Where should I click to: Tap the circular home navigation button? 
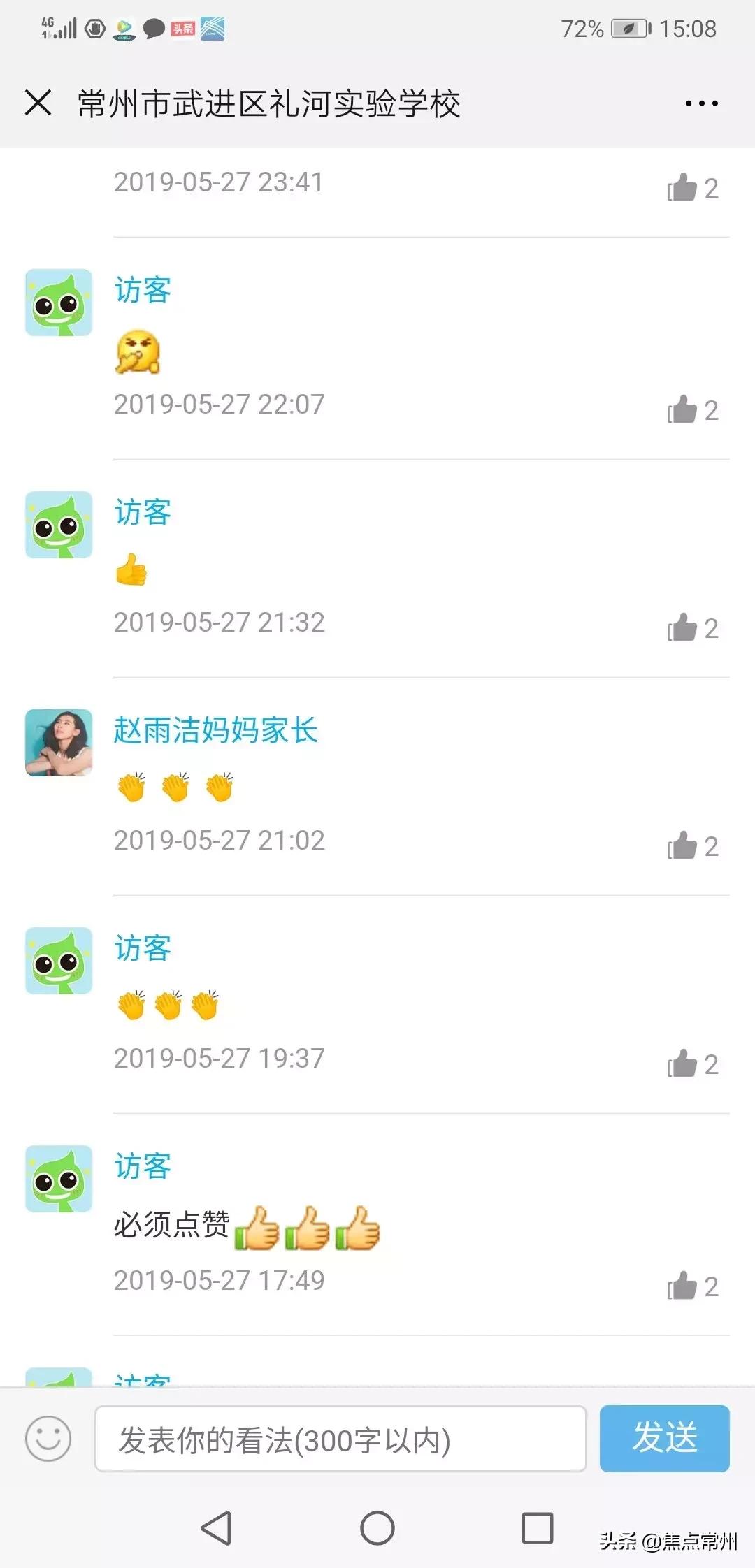click(x=377, y=1527)
